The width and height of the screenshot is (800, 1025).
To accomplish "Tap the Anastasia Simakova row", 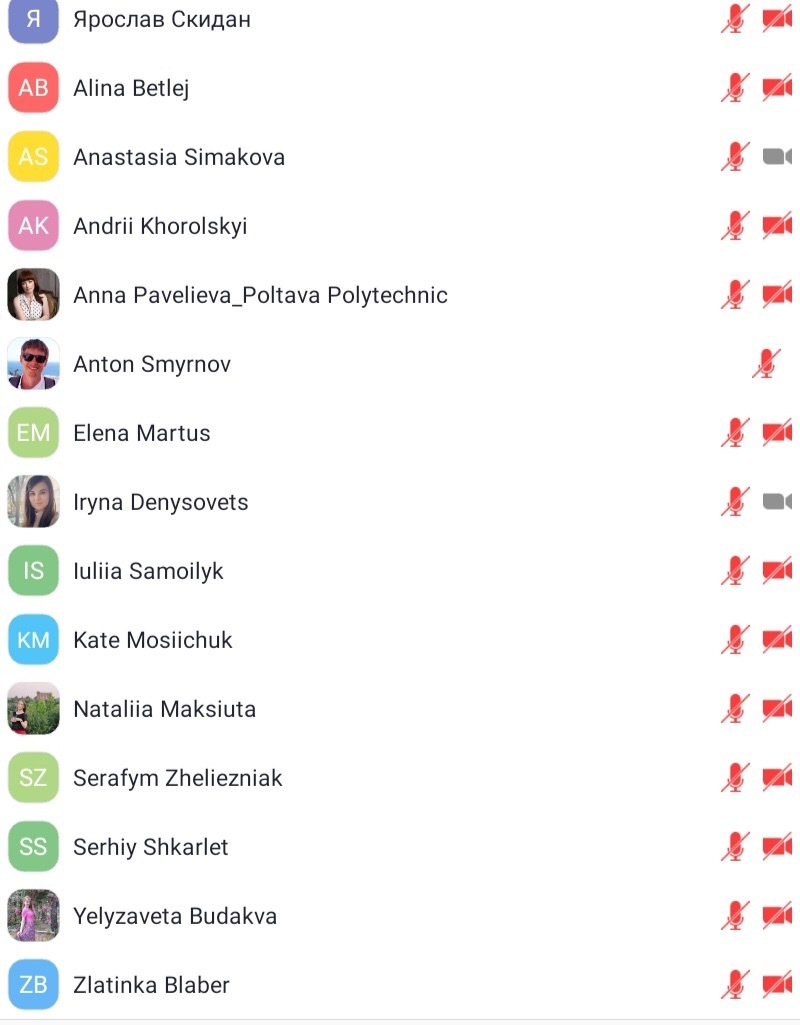I will 179,157.
